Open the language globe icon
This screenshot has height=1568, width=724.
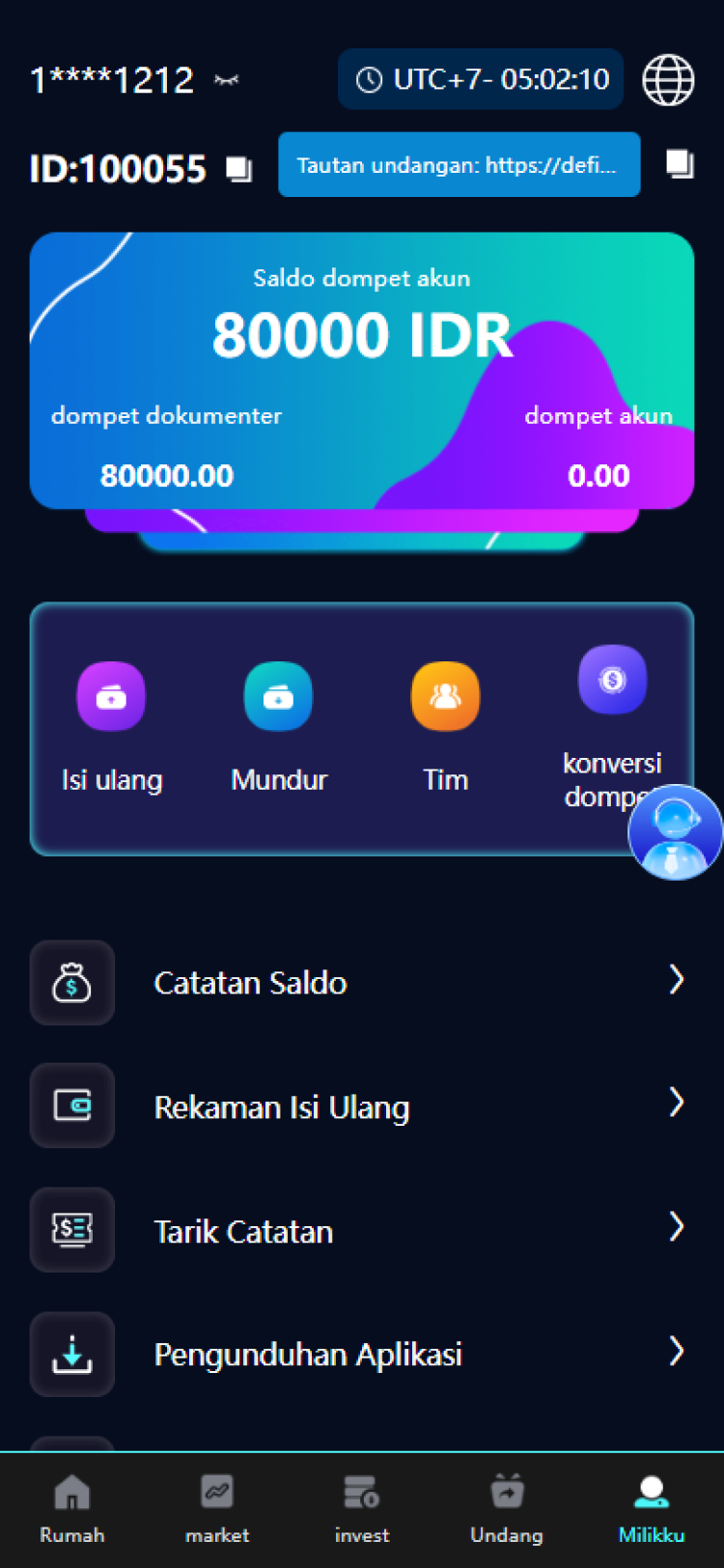pos(668,79)
